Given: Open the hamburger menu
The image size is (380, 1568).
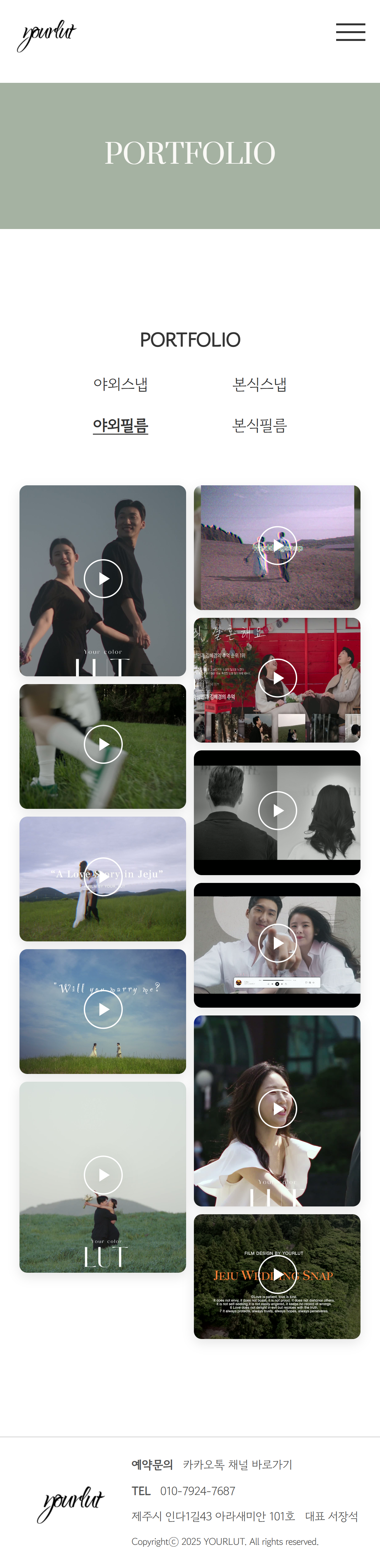Looking at the screenshot, I should 350,32.
